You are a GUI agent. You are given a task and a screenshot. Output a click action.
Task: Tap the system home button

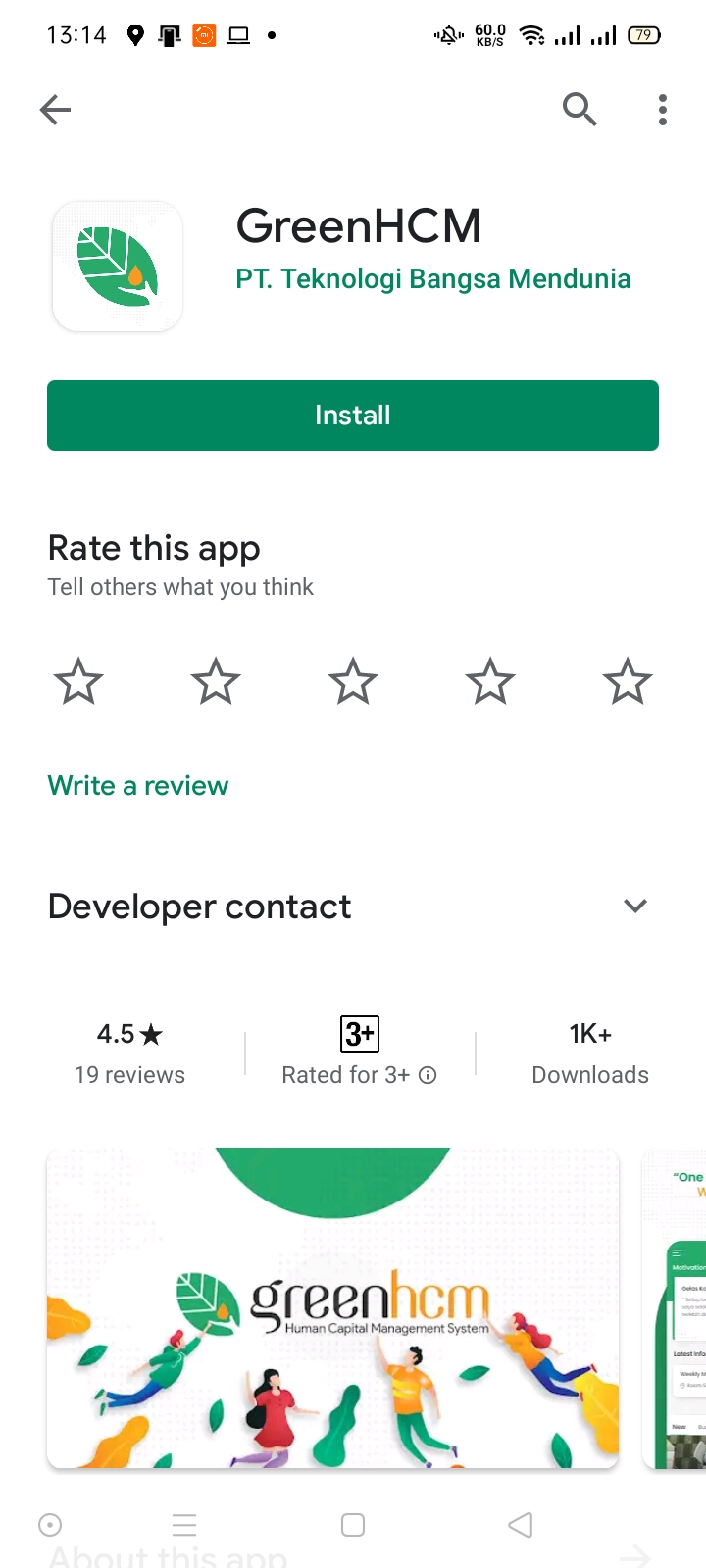pos(353,1525)
